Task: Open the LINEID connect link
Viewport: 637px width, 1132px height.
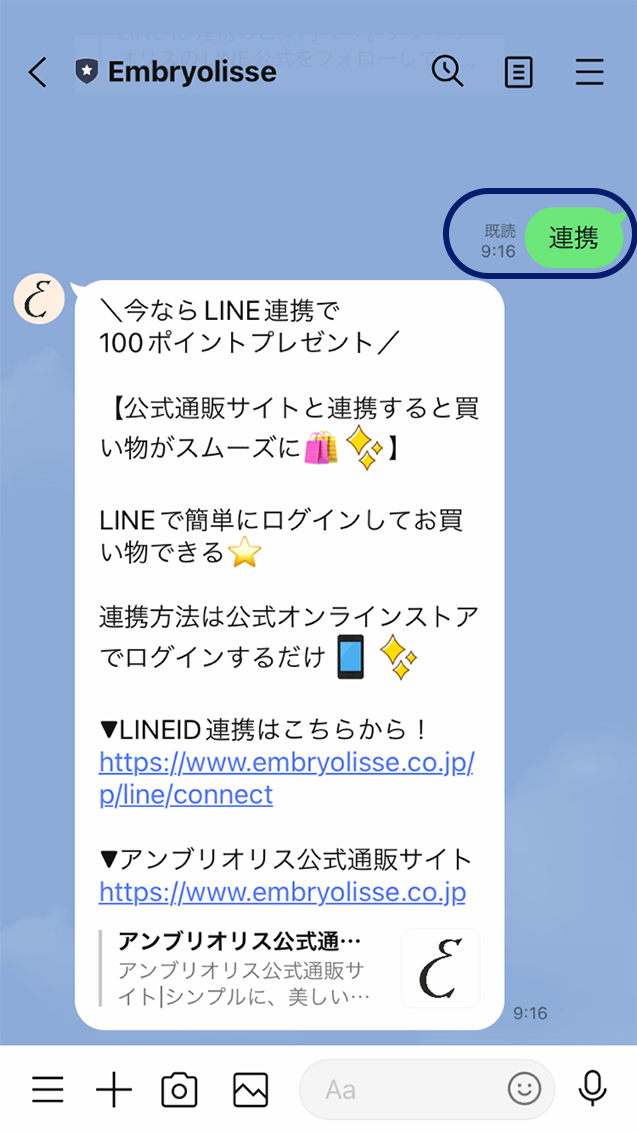Action: (x=285, y=778)
